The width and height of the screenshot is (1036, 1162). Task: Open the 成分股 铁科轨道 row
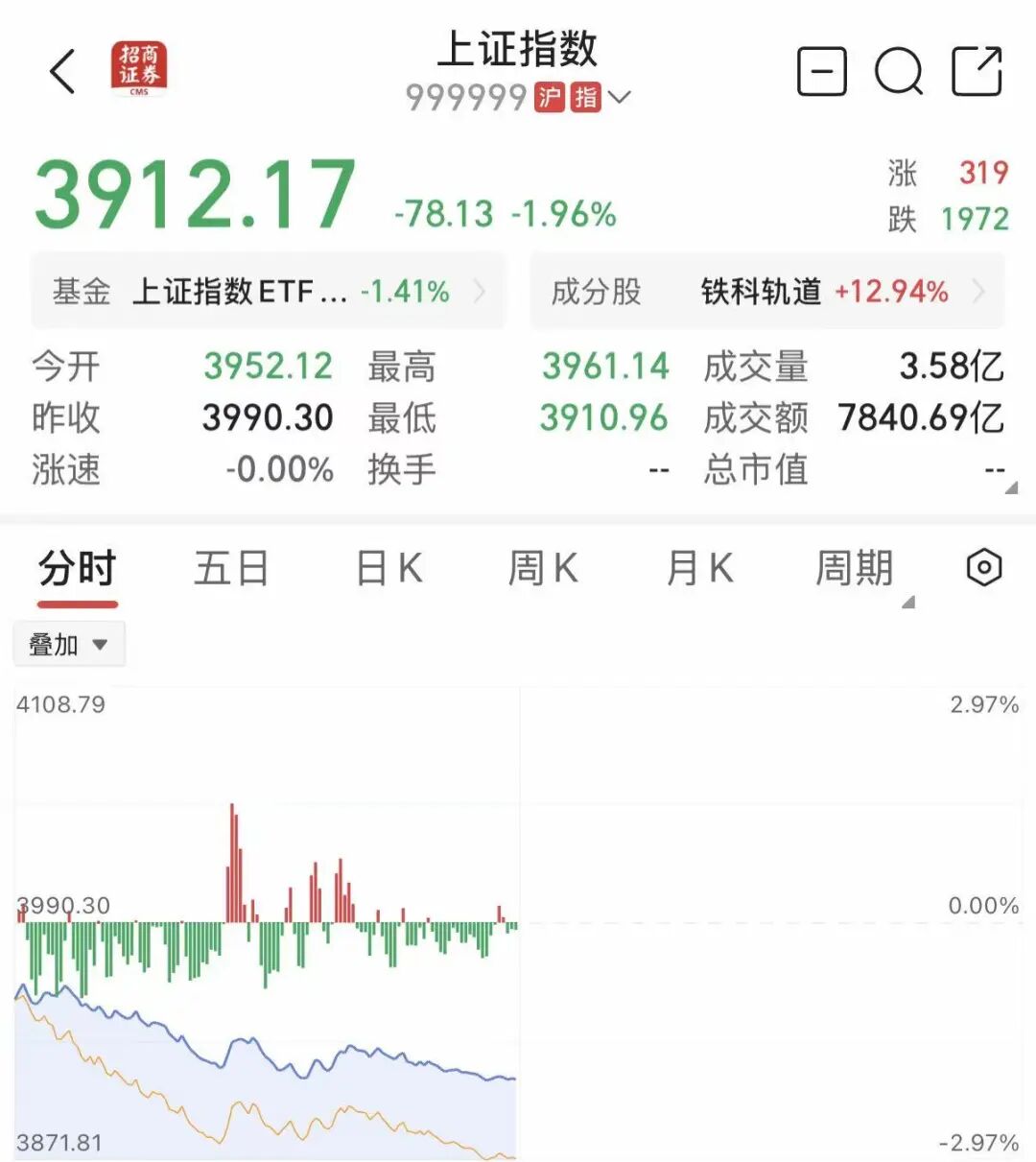tap(767, 291)
